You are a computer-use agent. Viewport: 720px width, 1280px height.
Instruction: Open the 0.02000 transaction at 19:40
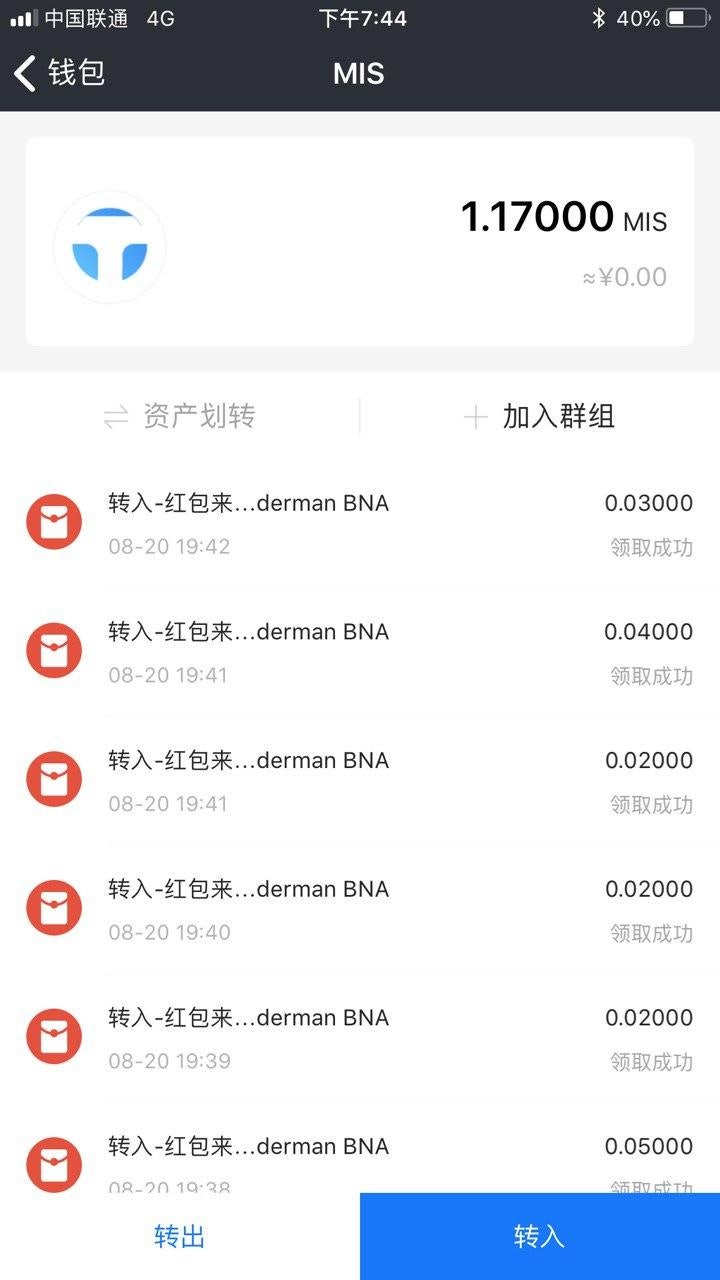[x=360, y=909]
